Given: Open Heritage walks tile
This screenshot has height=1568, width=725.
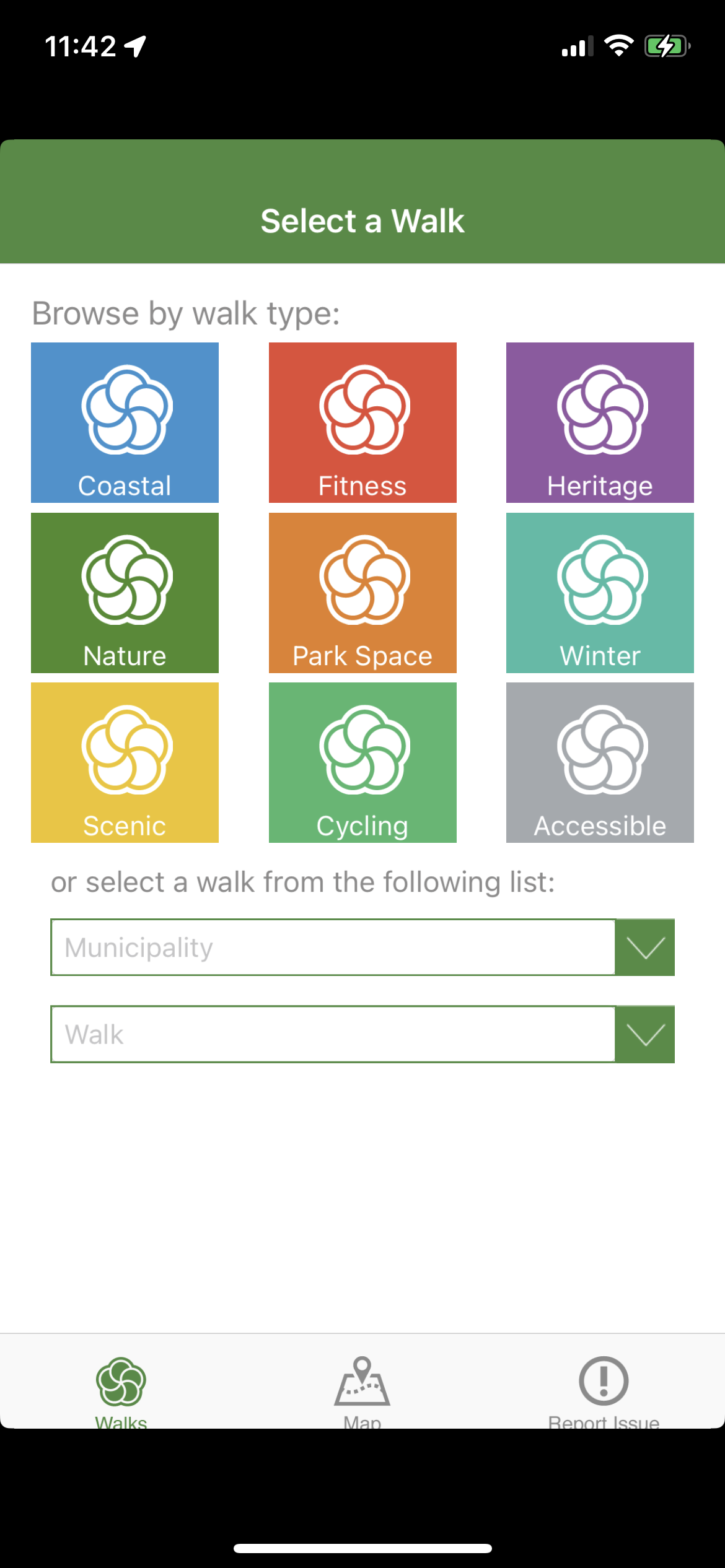Looking at the screenshot, I should [x=600, y=422].
